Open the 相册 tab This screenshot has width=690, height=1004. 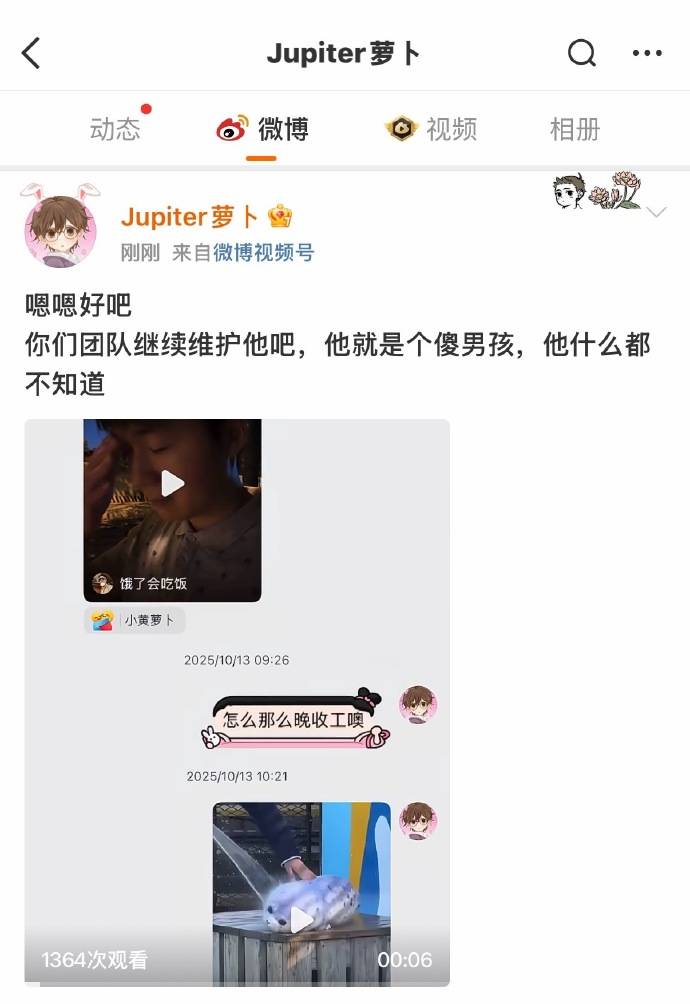click(x=574, y=129)
